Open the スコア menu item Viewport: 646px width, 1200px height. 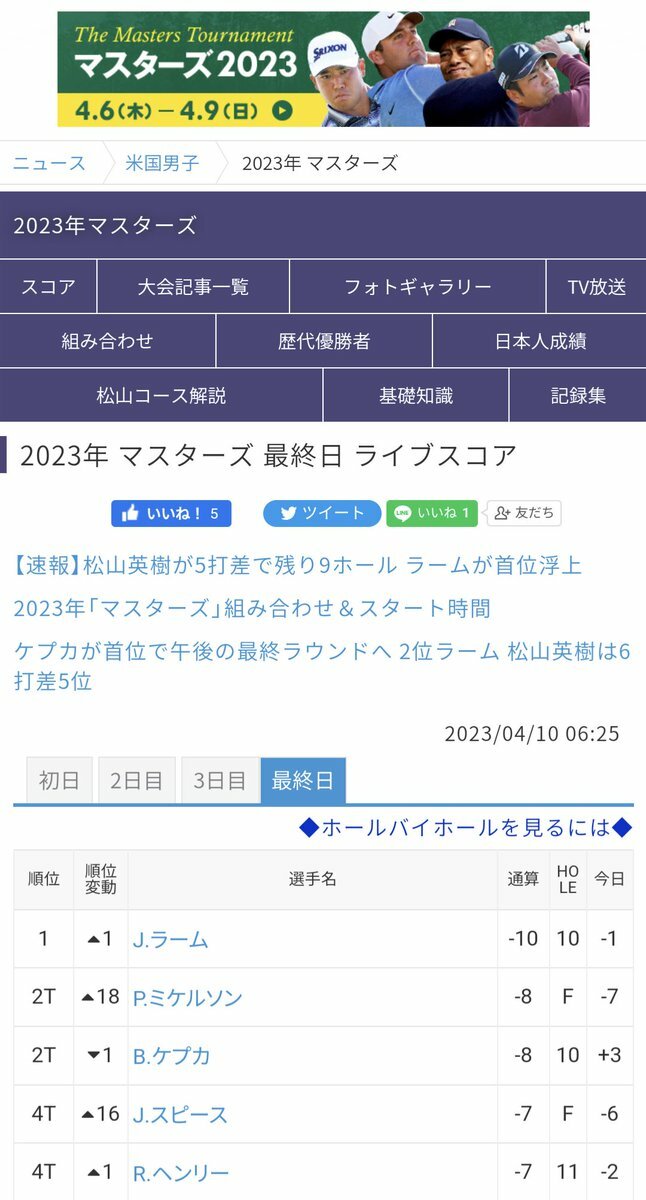pos(49,287)
